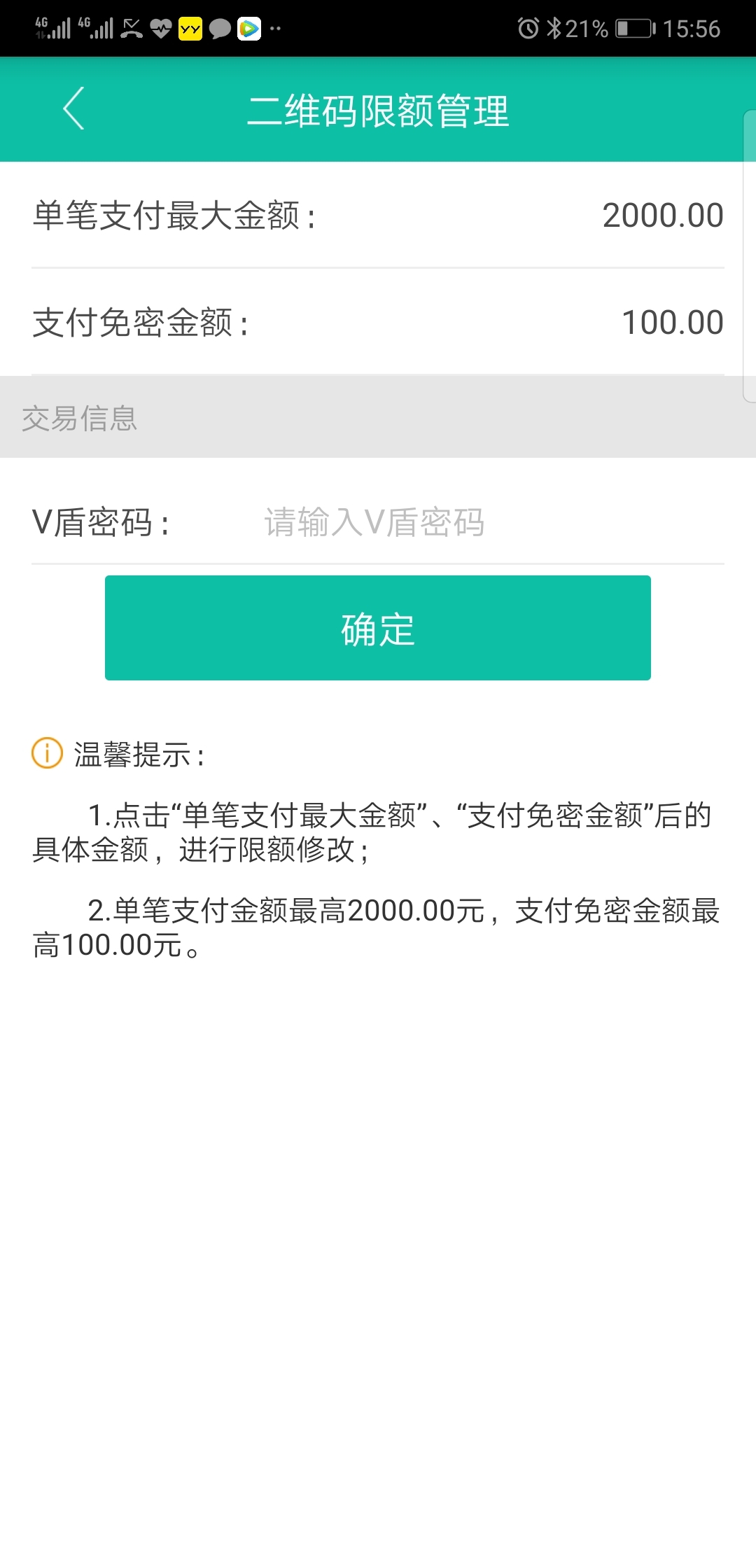
Task: Edit the 支付免密金额 value 100.00
Action: [672, 323]
